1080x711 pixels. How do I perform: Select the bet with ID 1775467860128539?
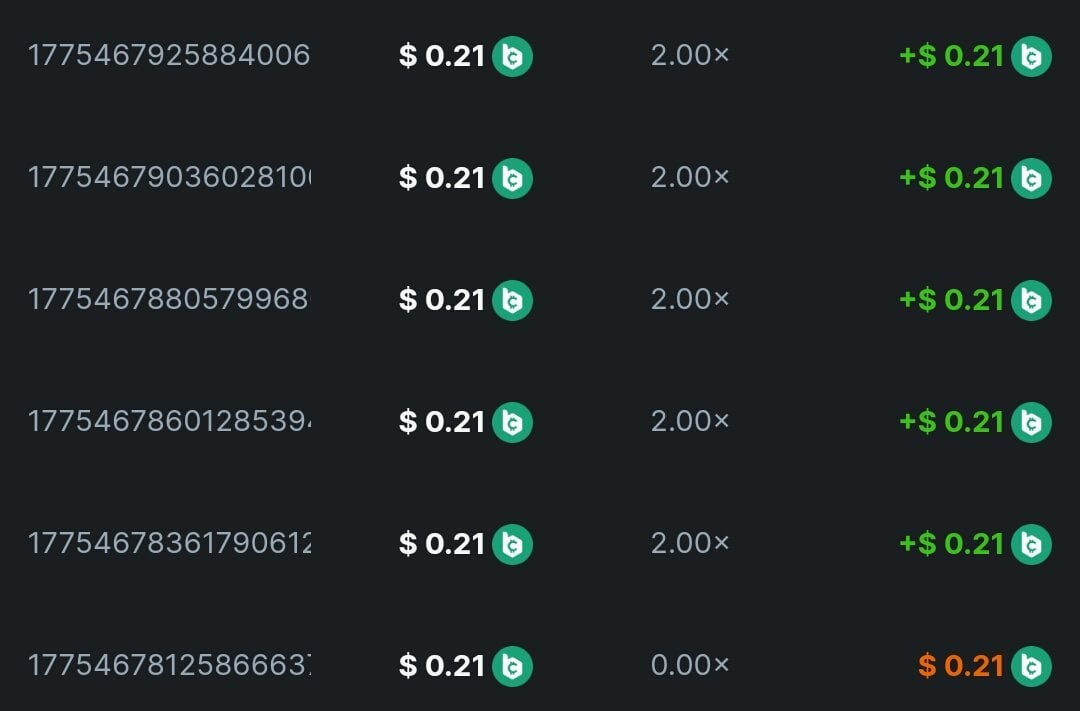168,422
